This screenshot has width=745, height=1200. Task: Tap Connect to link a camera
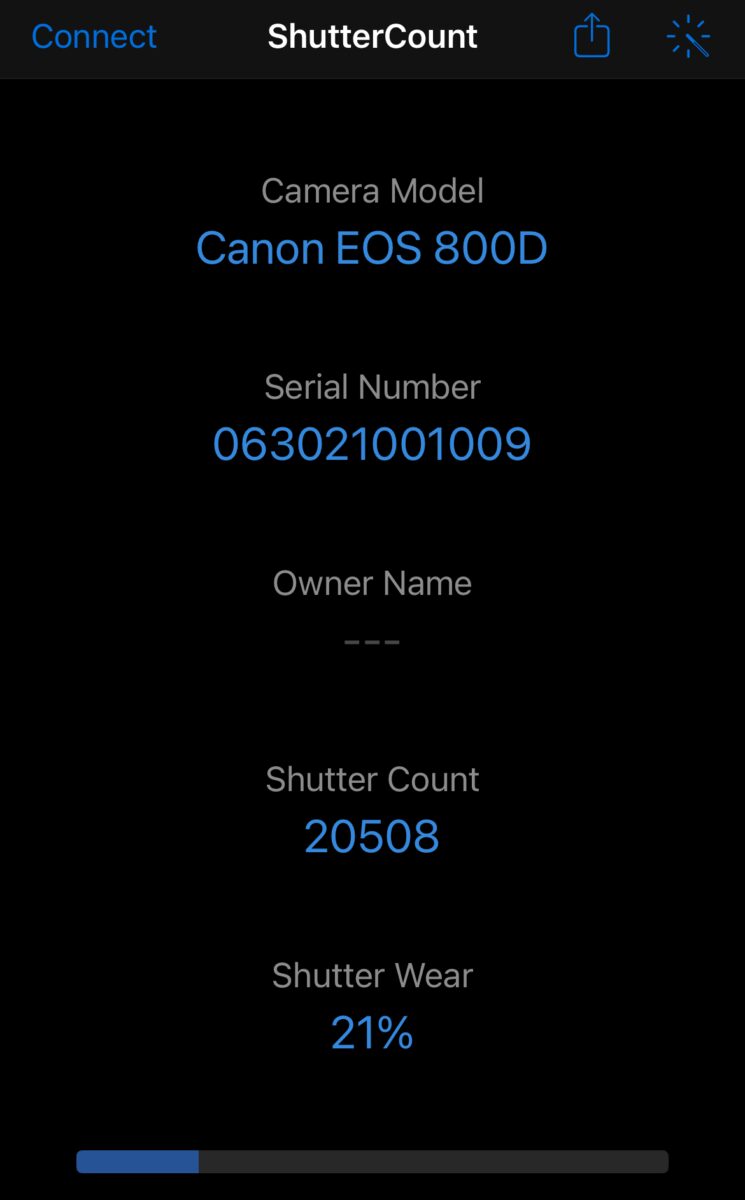(94, 37)
